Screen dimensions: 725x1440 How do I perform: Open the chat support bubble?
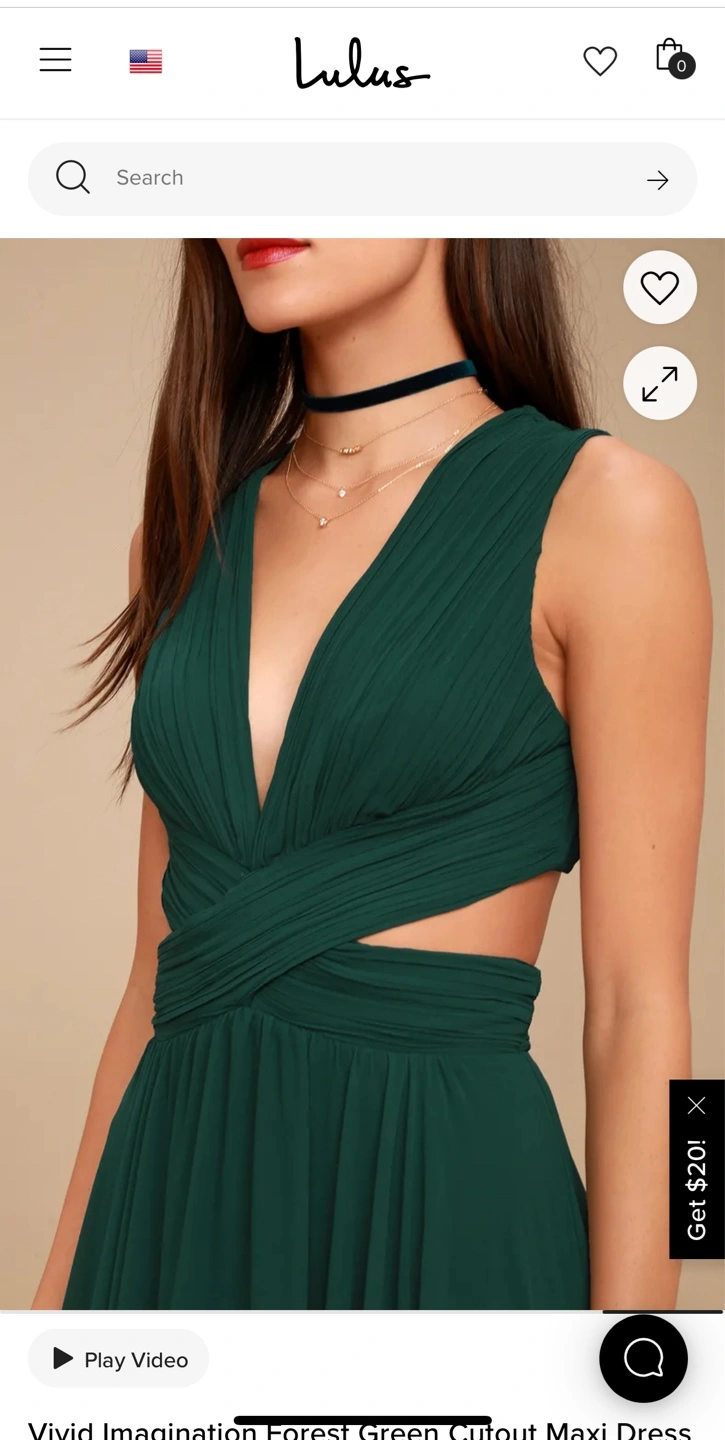pos(643,1358)
